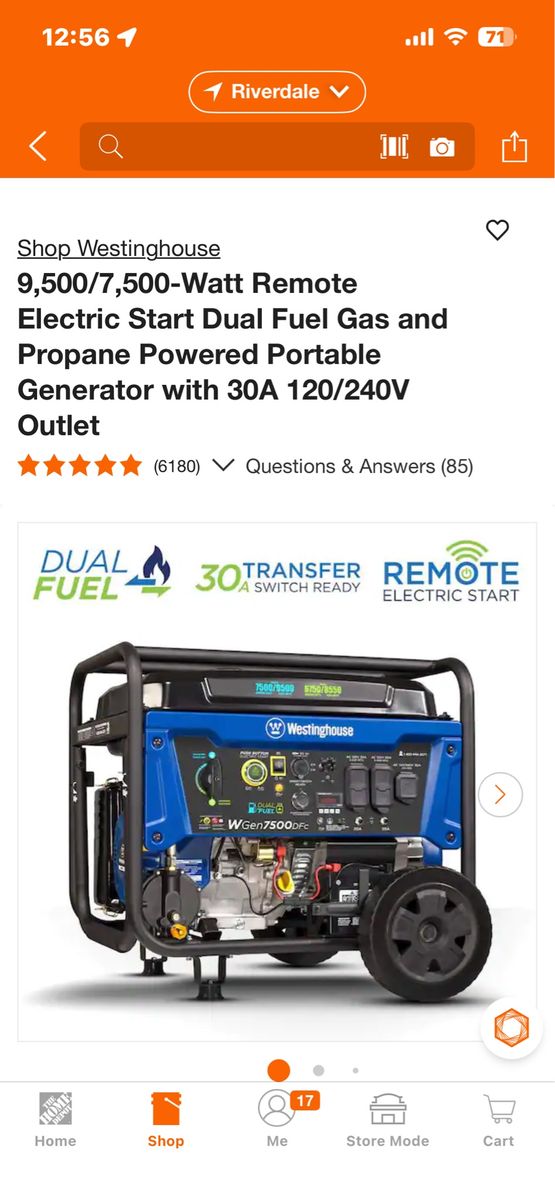Open the orange hexagon assistant button

512,1028
